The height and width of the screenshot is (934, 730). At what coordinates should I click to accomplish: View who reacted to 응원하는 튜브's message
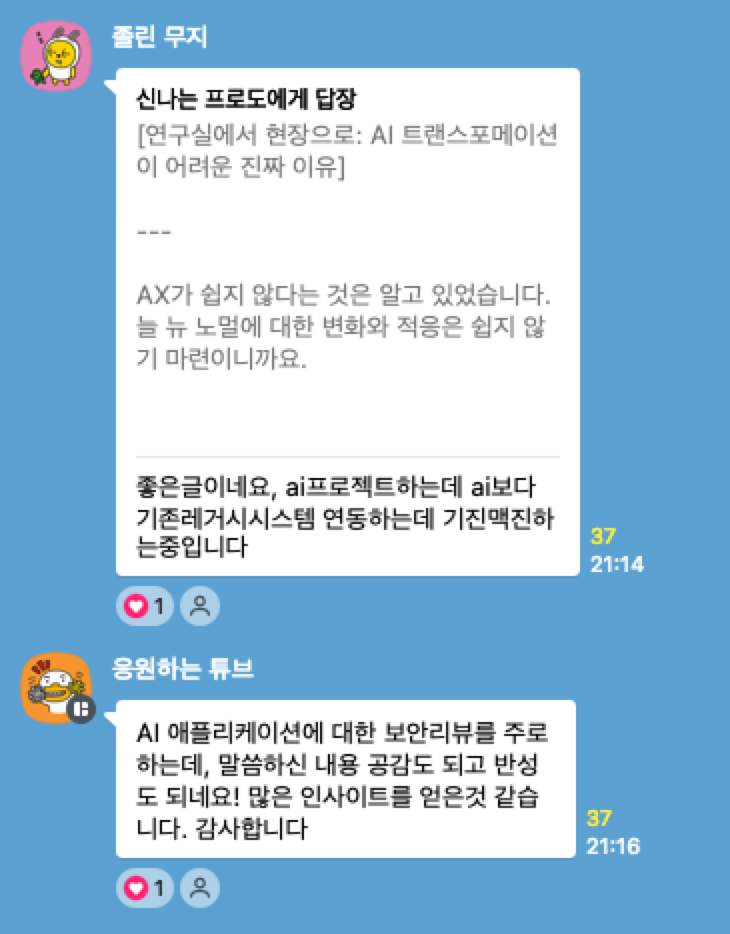coord(201,886)
